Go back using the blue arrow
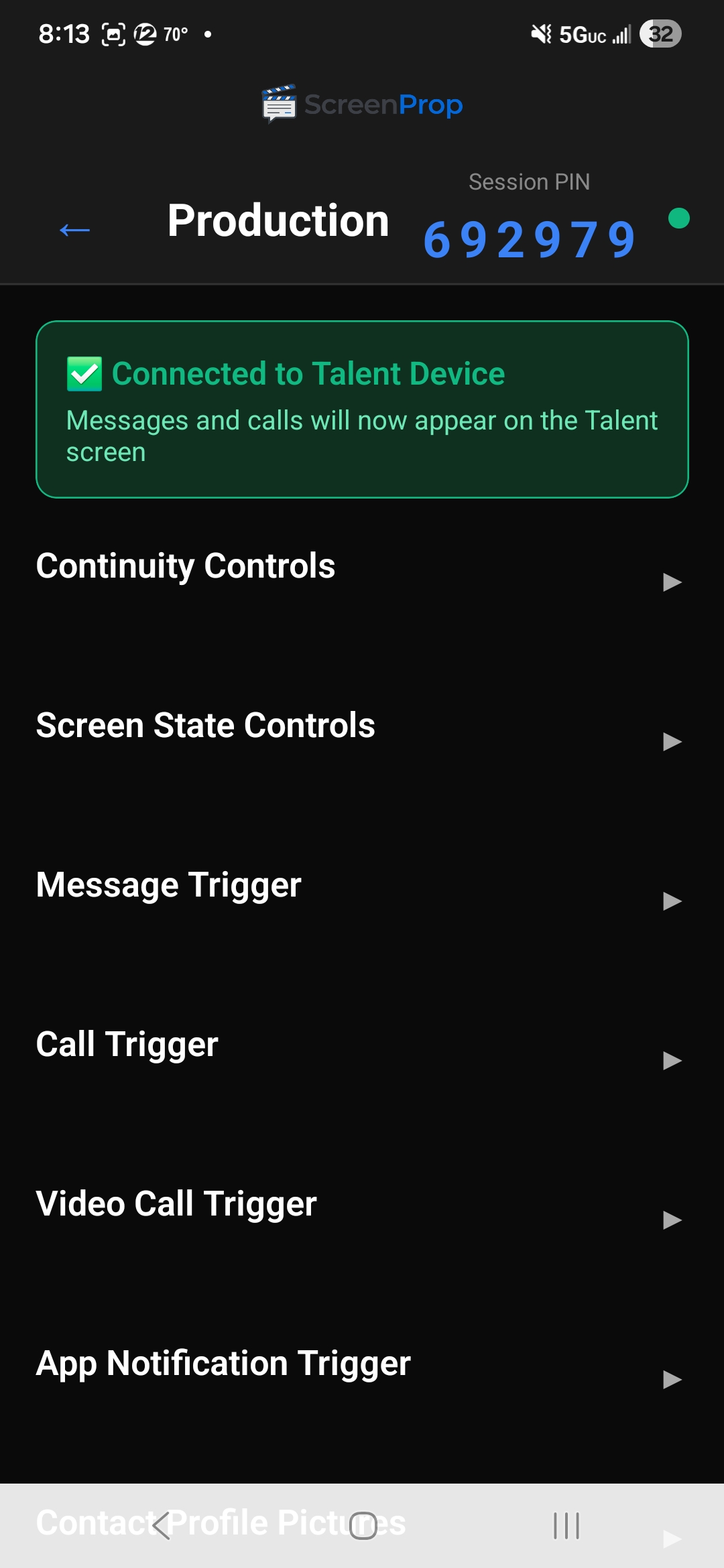Image resolution: width=724 pixels, height=1568 pixels. pos(74,230)
